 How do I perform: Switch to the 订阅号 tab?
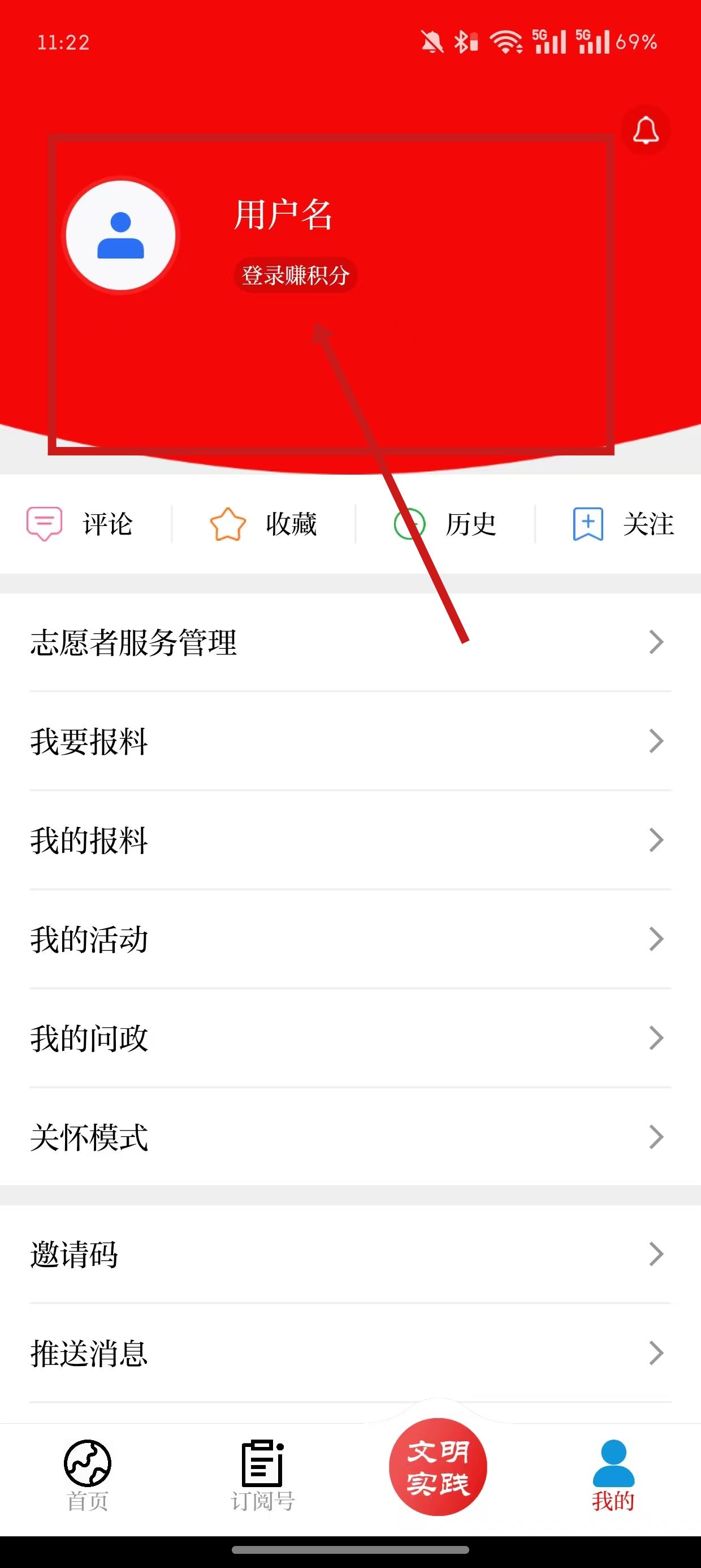point(263,1475)
